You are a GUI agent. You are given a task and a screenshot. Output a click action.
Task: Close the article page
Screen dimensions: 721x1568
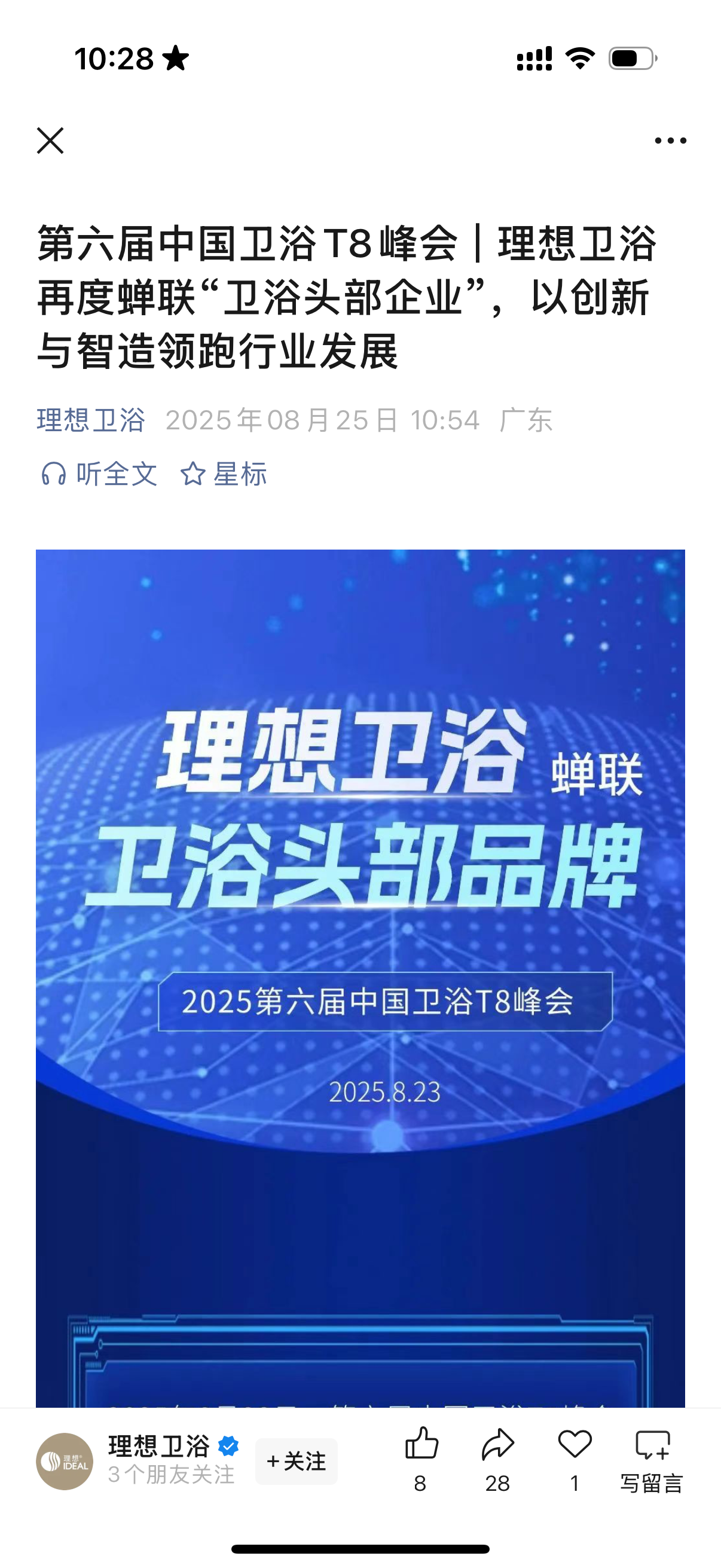point(50,141)
